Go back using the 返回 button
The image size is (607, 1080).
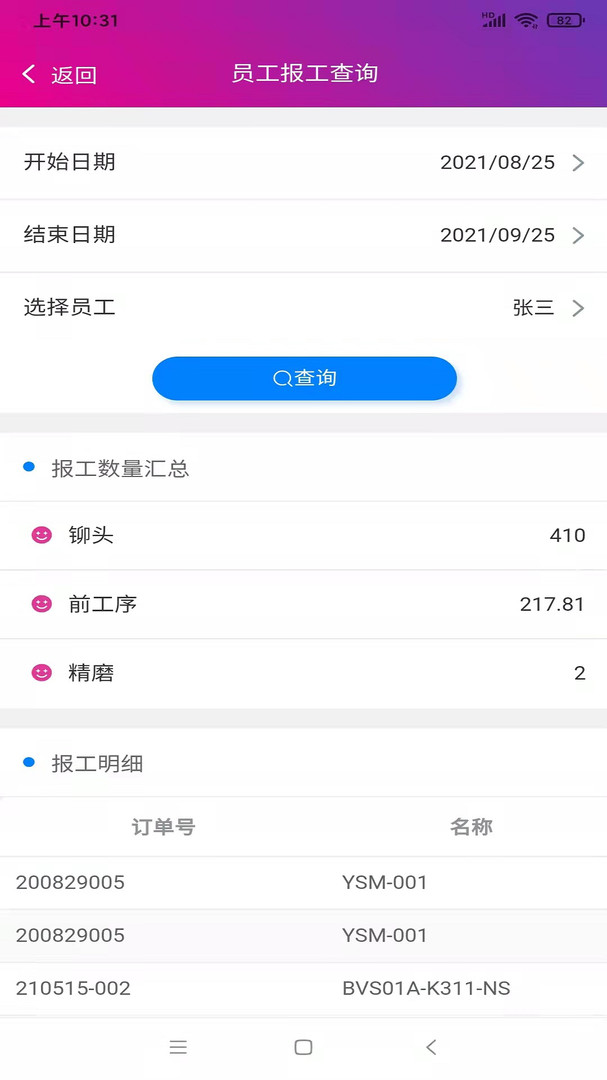(60, 75)
